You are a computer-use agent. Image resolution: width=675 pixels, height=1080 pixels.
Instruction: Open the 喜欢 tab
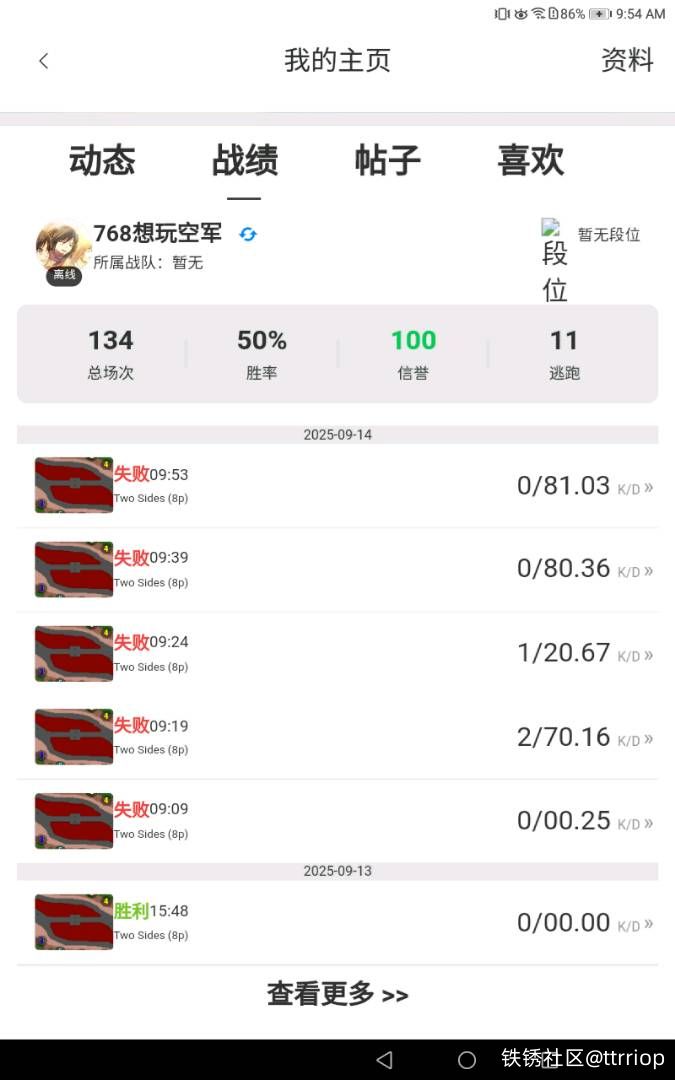tap(530, 160)
